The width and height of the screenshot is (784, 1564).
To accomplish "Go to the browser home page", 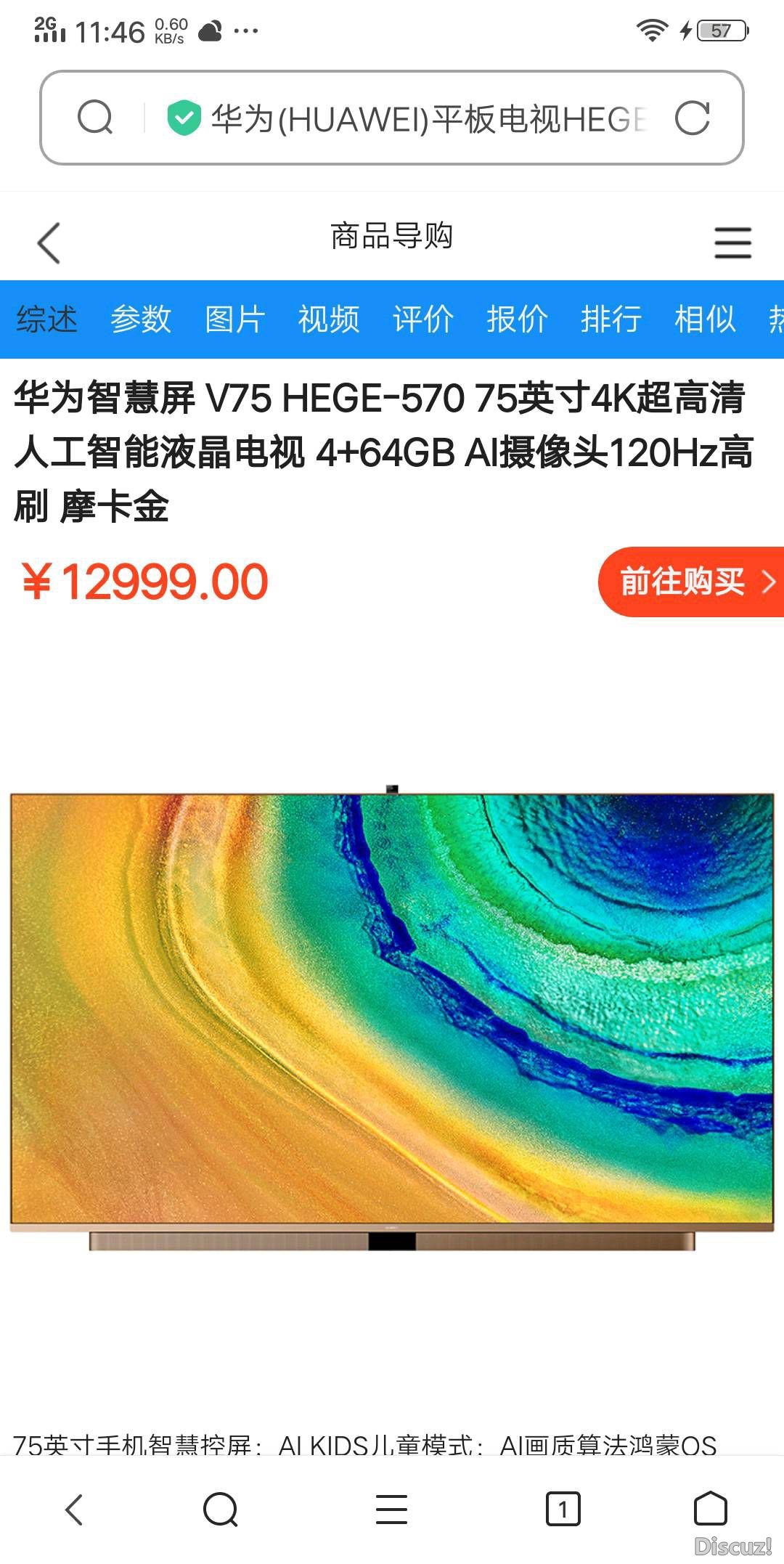I will click(x=710, y=1510).
